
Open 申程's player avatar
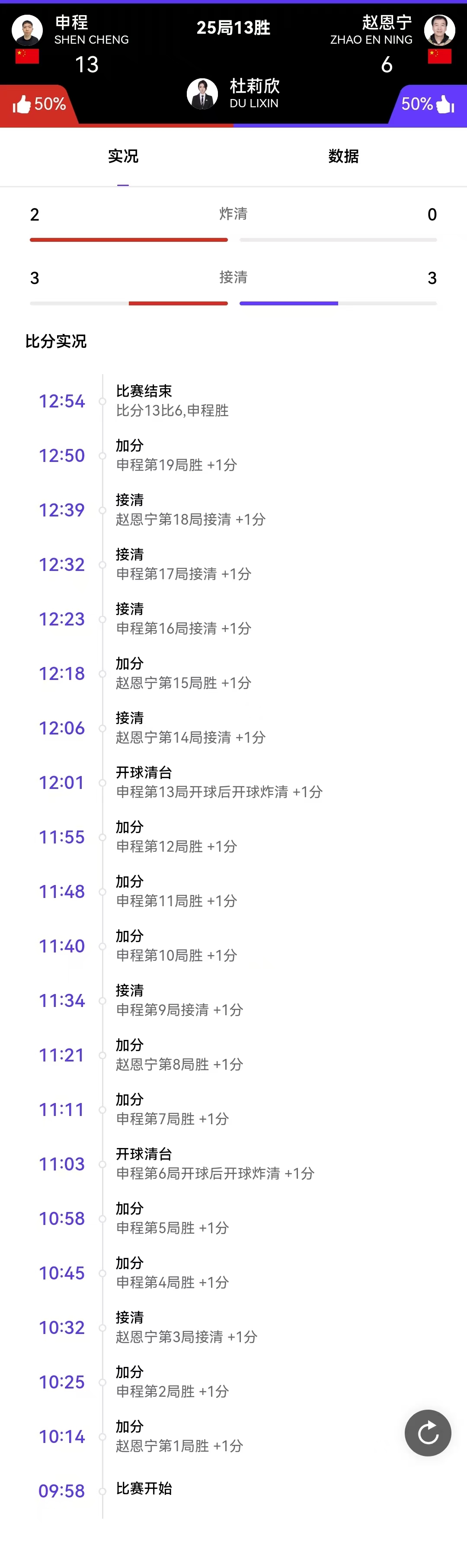pyautogui.click(x=27, y=30)
